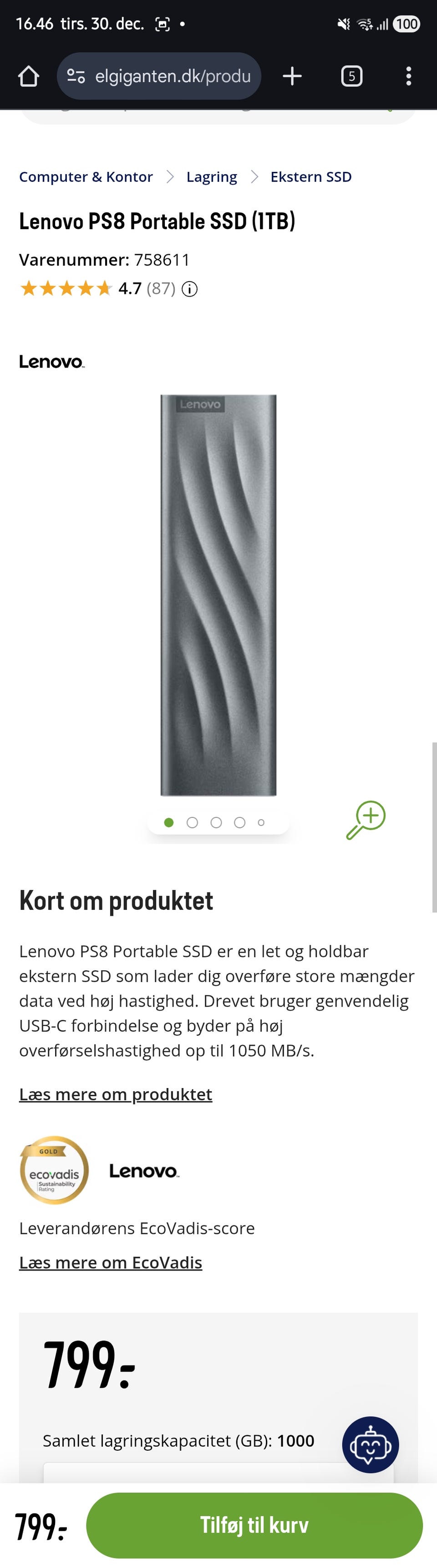Open the Lagring breadcrumb link
Viewport: 437px width, 1568px height.
pyautogui.click(x=212, y=177)
